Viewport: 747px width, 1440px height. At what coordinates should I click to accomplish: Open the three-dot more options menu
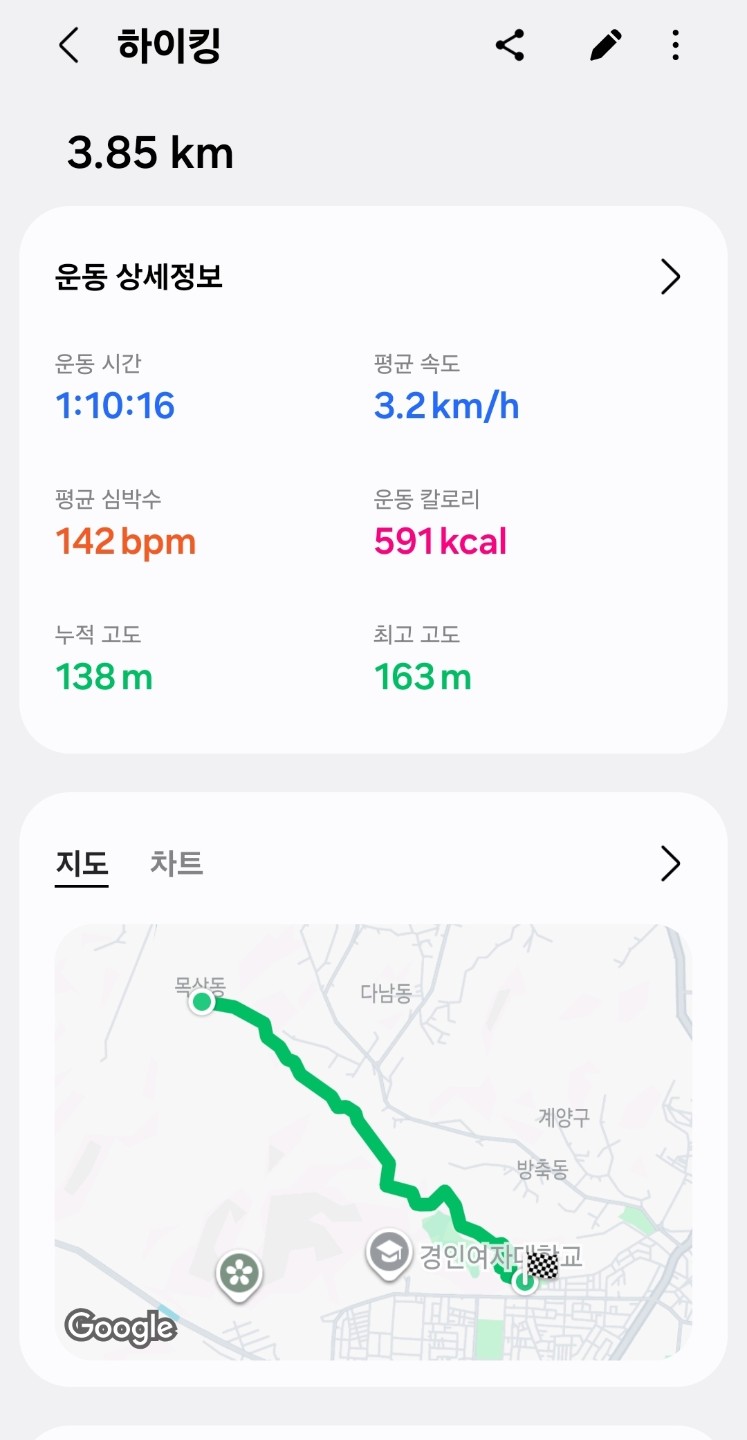[676, 45]
